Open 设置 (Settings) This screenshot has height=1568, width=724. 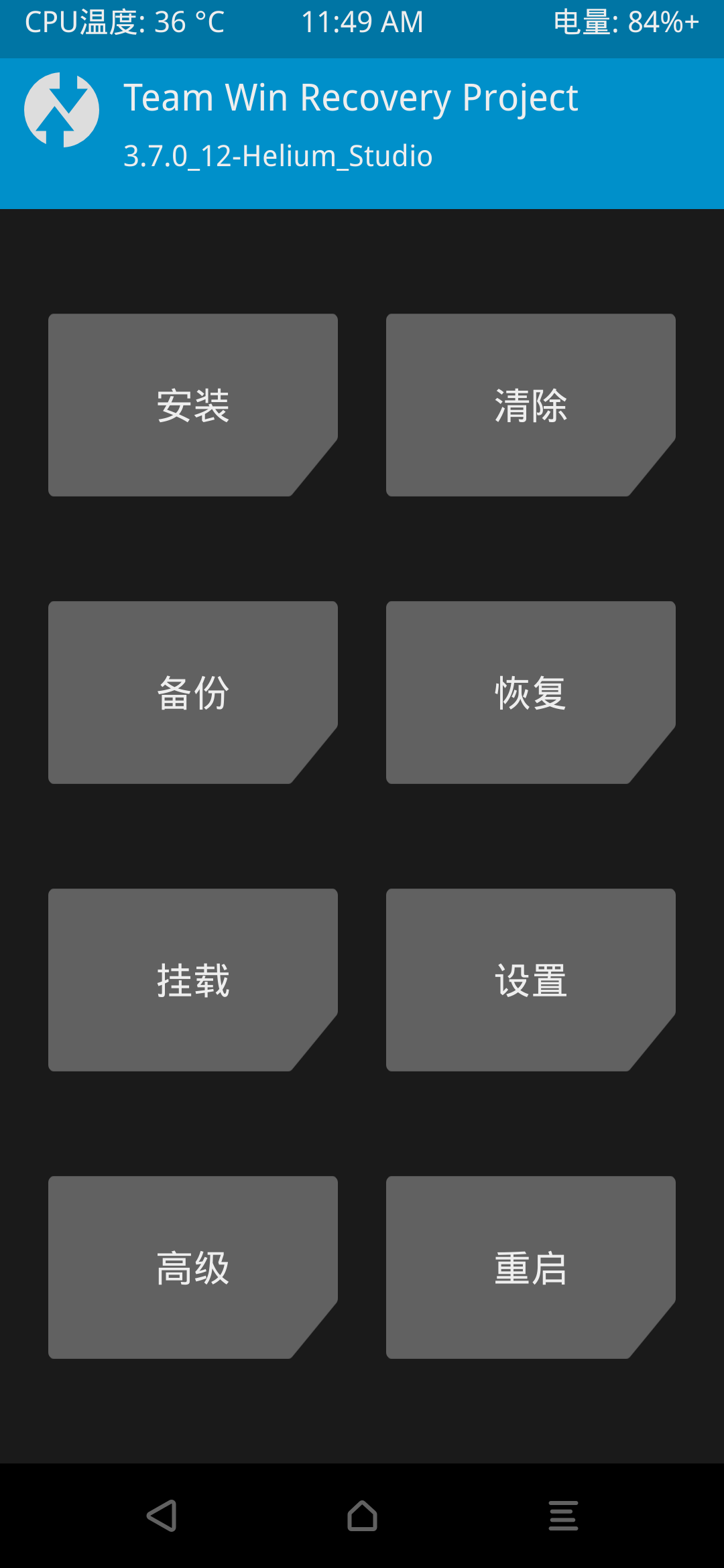coord(530,980)
